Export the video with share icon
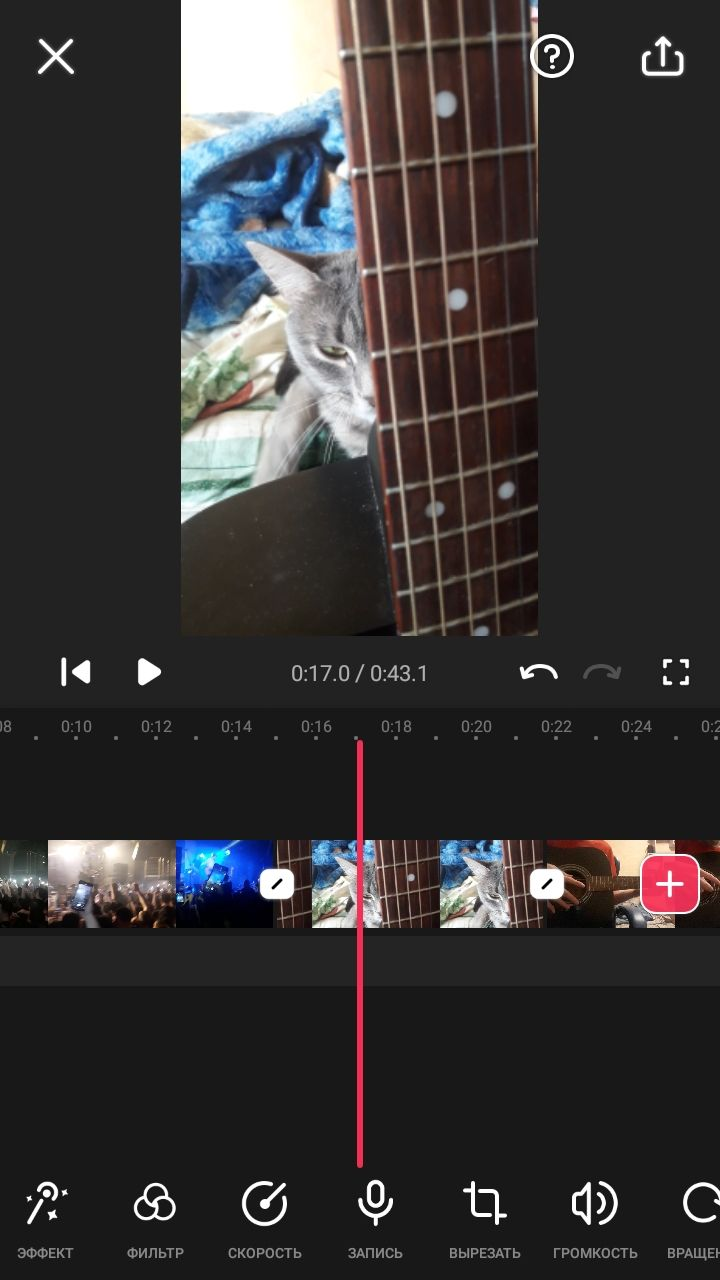 coord(662,57)
